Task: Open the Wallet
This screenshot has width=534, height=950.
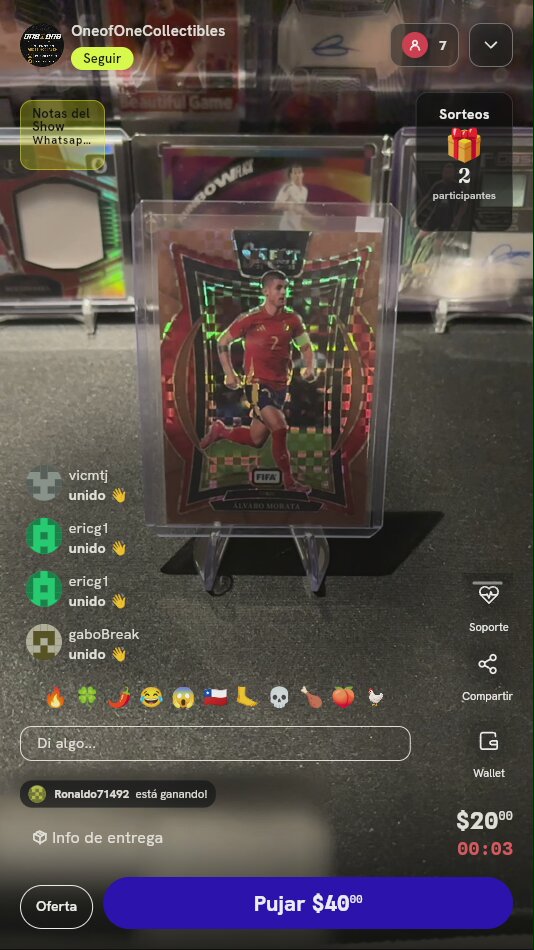Action: coord(489,754)
